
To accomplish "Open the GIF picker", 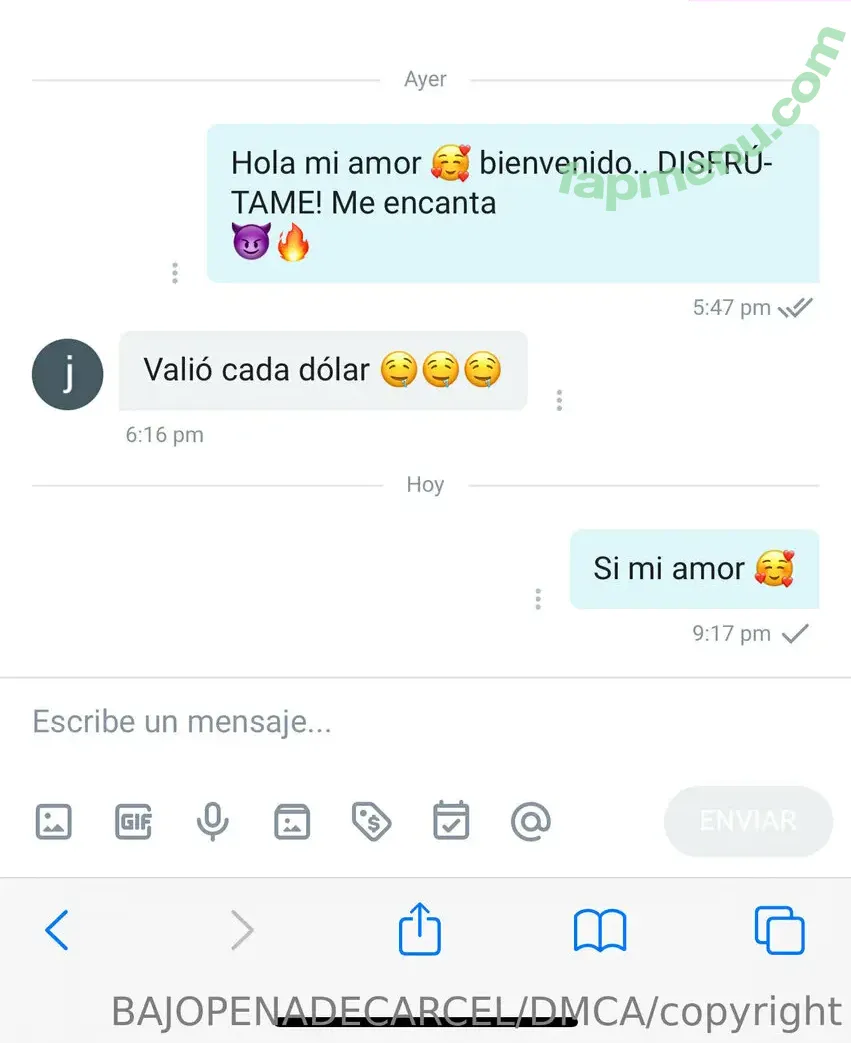I will tap(133, 822).
